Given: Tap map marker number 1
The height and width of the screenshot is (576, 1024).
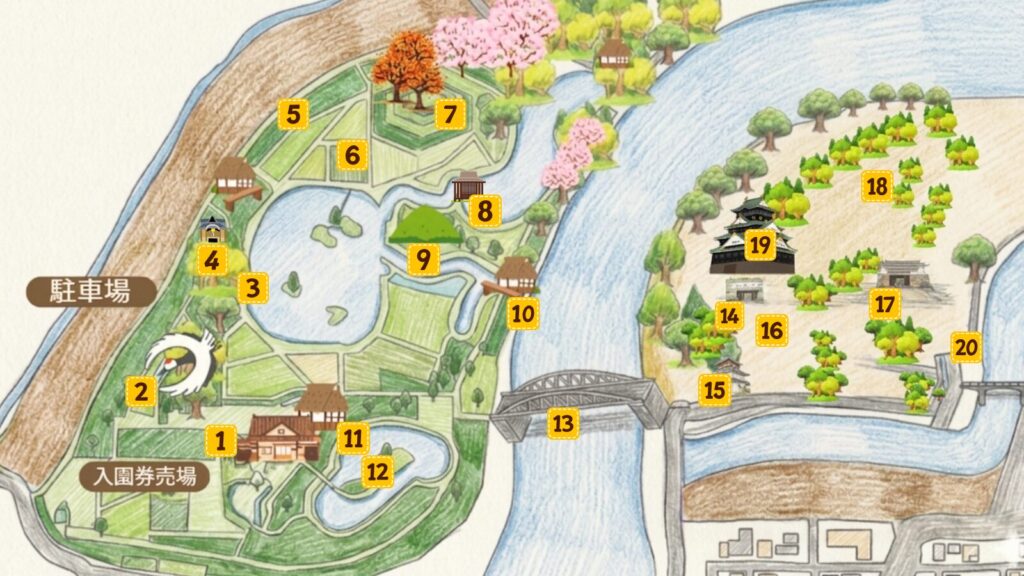Looking at the screenshot, I should pyautogui.click(x=222, y=438).
